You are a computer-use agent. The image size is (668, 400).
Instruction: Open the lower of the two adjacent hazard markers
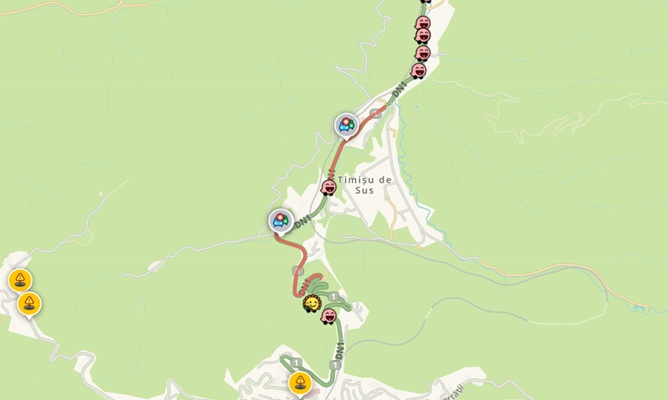point(30,302)
